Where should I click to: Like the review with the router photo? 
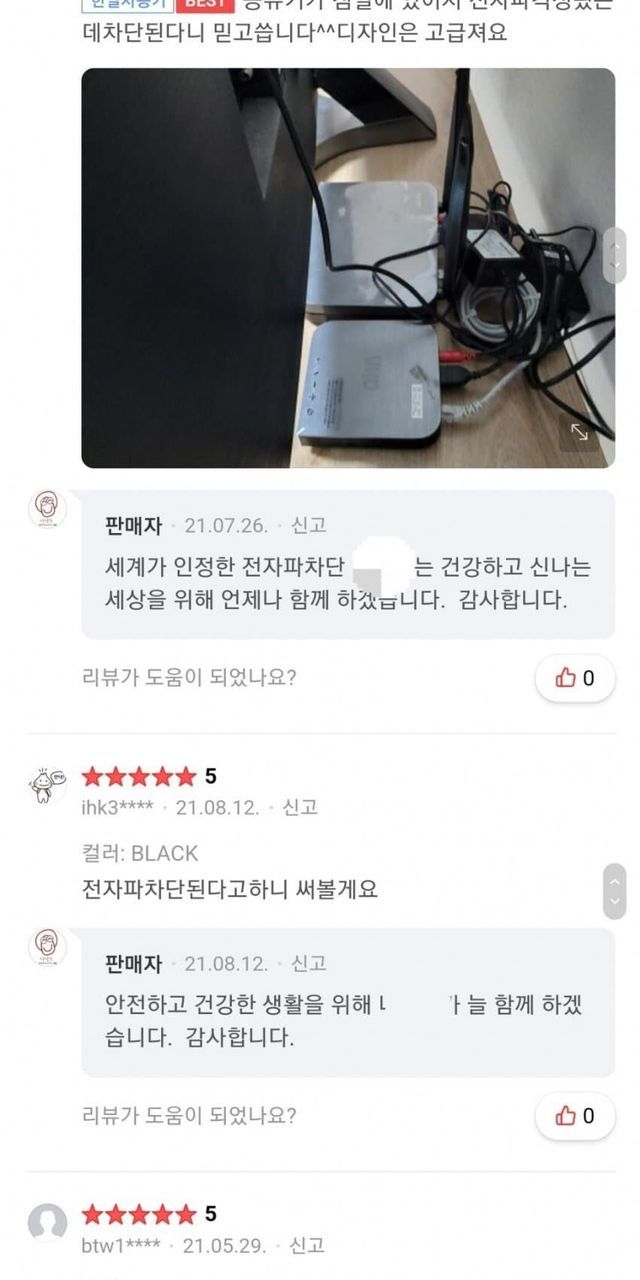(x=575, y=678)
